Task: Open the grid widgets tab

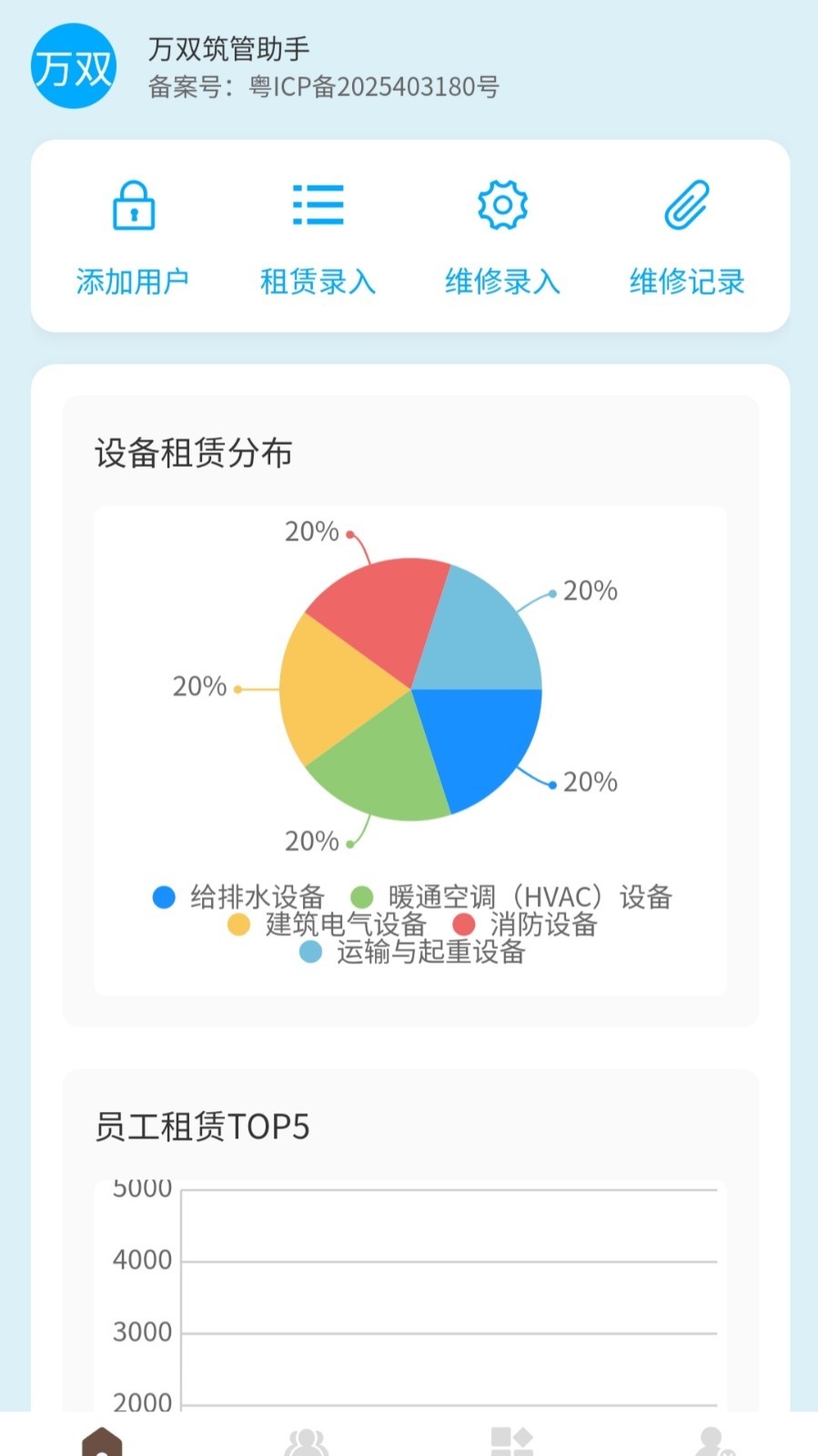Action: 511,1440
